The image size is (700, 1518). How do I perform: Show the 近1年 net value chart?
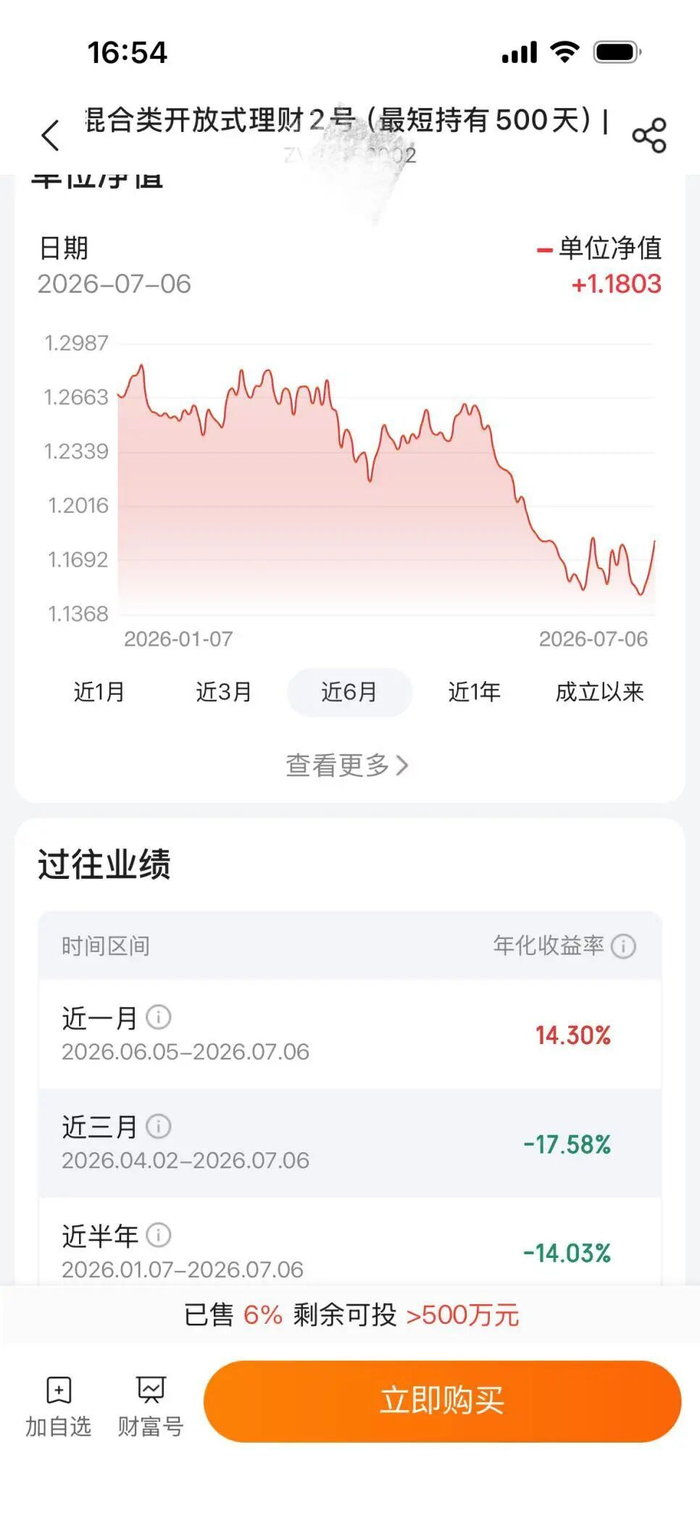click(x=474, y=692)
